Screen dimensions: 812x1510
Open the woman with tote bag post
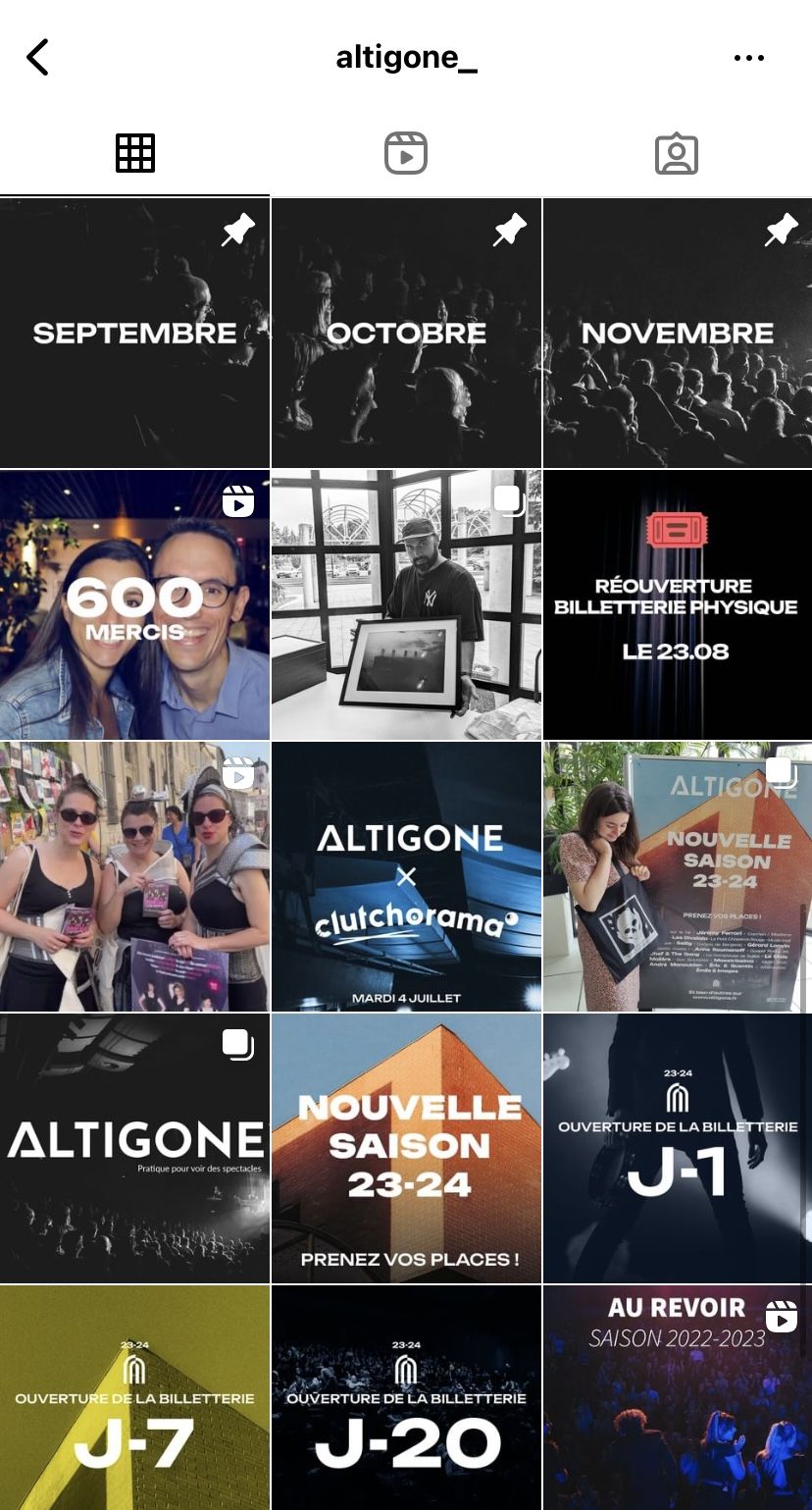[x=678, y=877]
